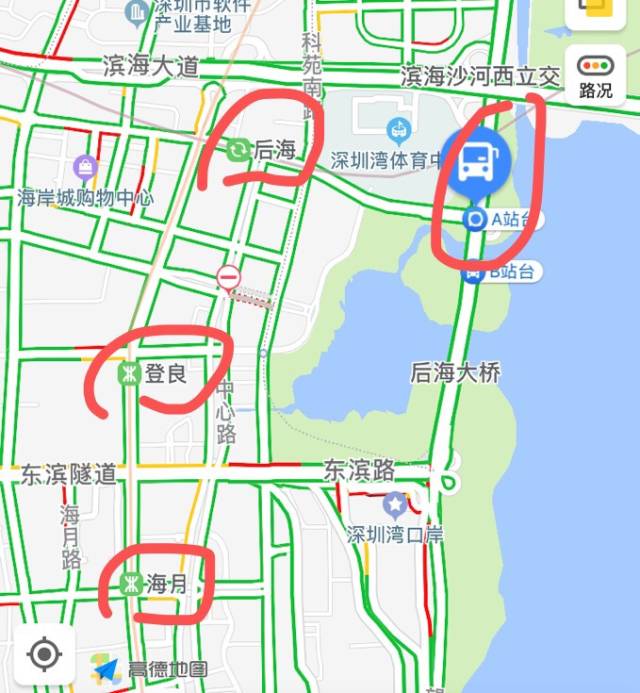This screenshot has width=640, height=693.
Task: Select 深圳湾口岸 point of interest
Action: tap(395, 505)
